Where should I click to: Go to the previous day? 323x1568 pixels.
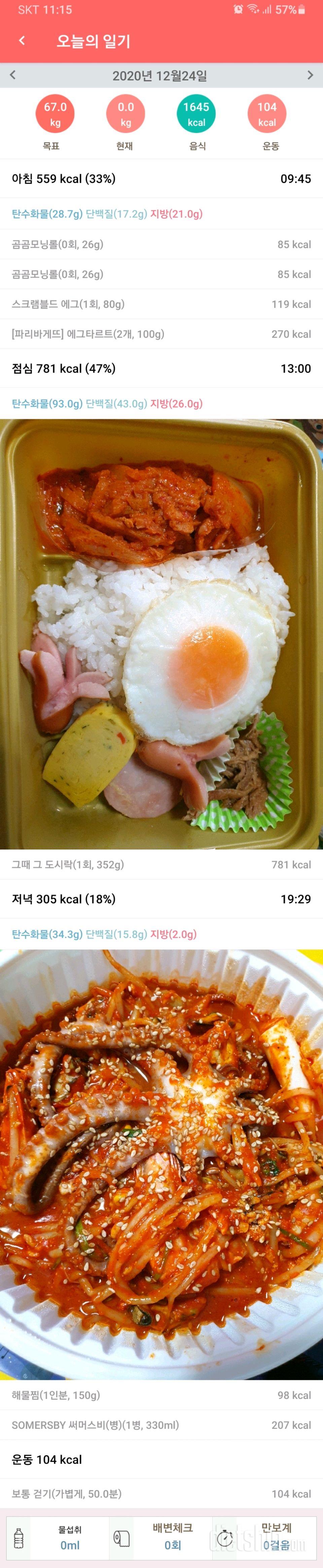tap(12, 75)
